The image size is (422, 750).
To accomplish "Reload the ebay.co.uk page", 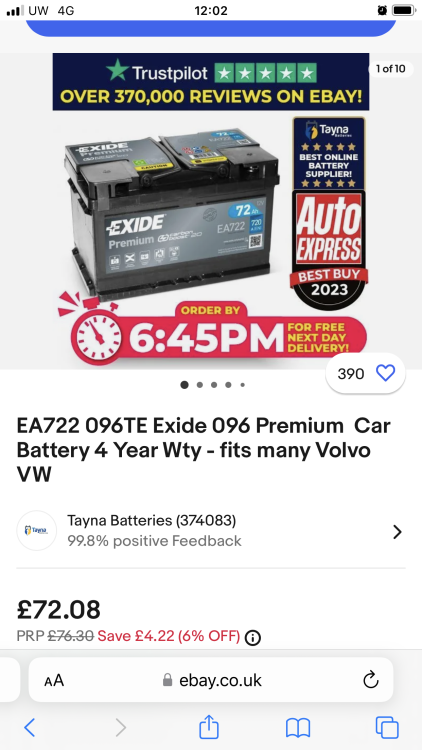I will (371, 680).
